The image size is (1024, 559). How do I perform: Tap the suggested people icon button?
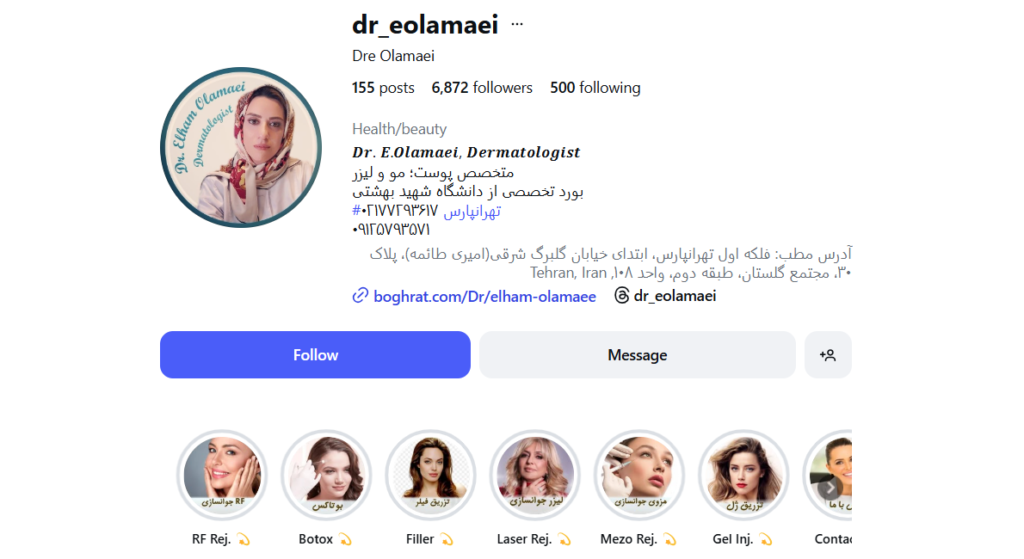(x=827, y=355)
